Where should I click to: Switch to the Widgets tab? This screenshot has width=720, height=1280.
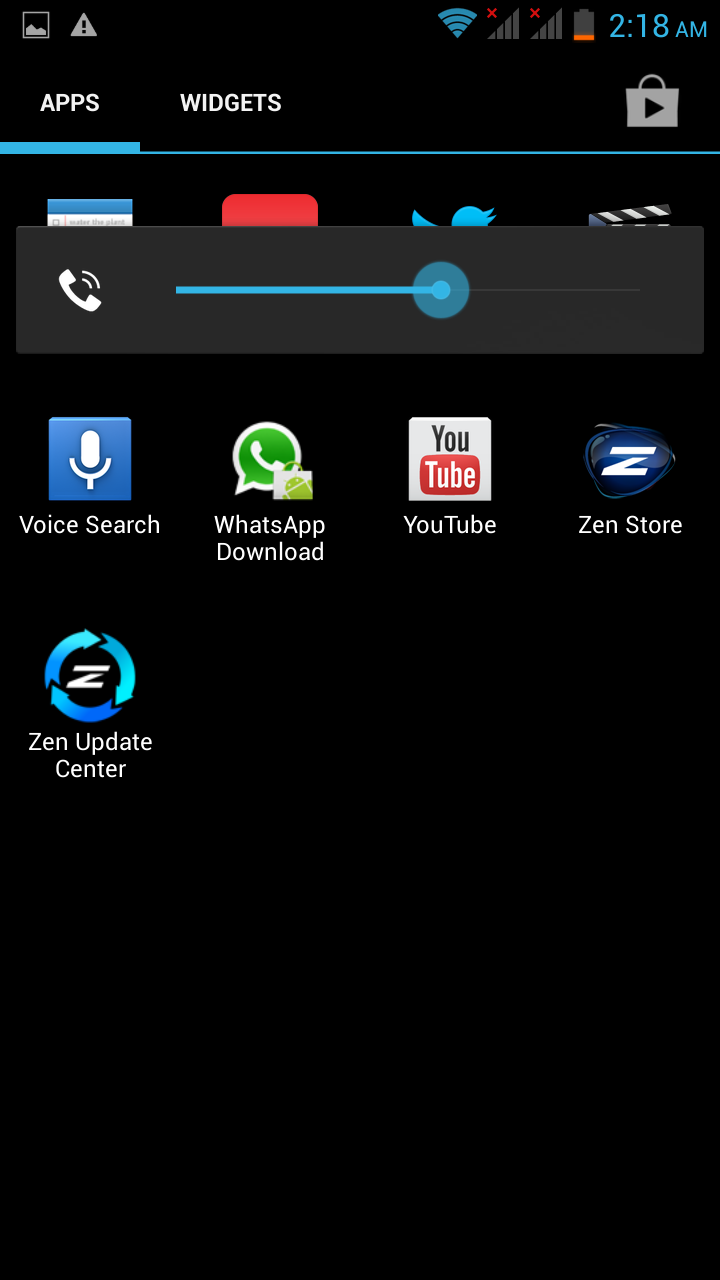(230, 103)
